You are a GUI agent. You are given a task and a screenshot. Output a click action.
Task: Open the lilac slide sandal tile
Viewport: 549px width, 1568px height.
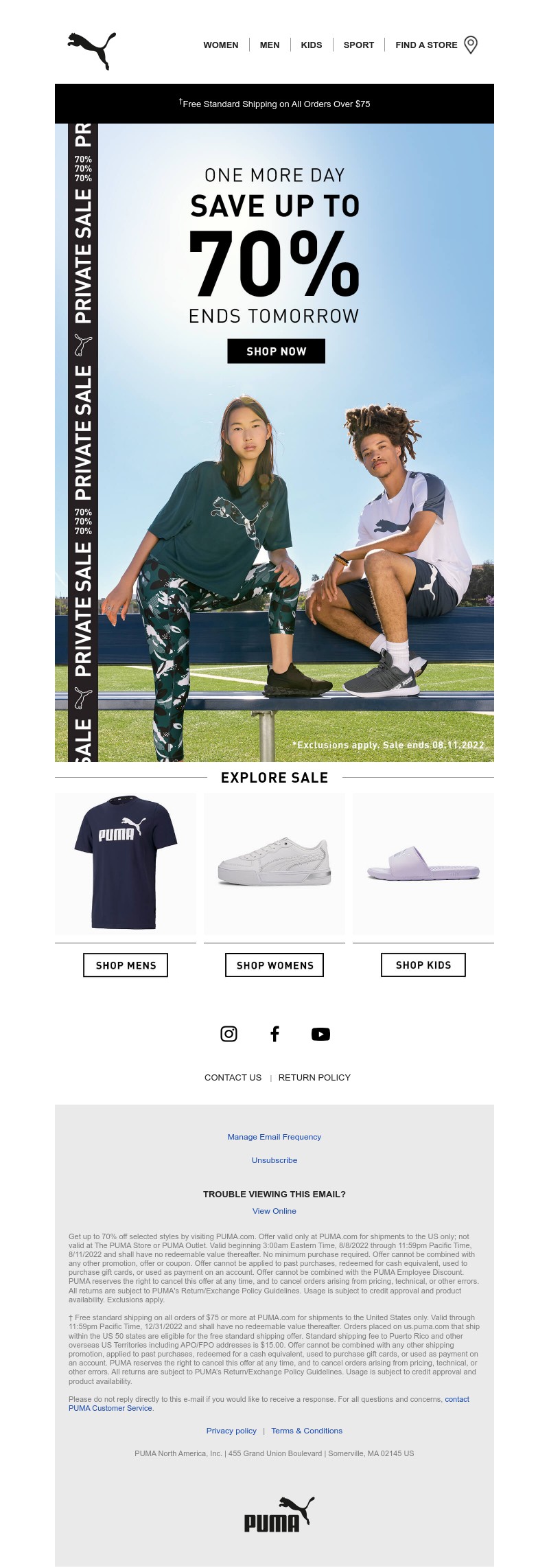click(423, 863)
